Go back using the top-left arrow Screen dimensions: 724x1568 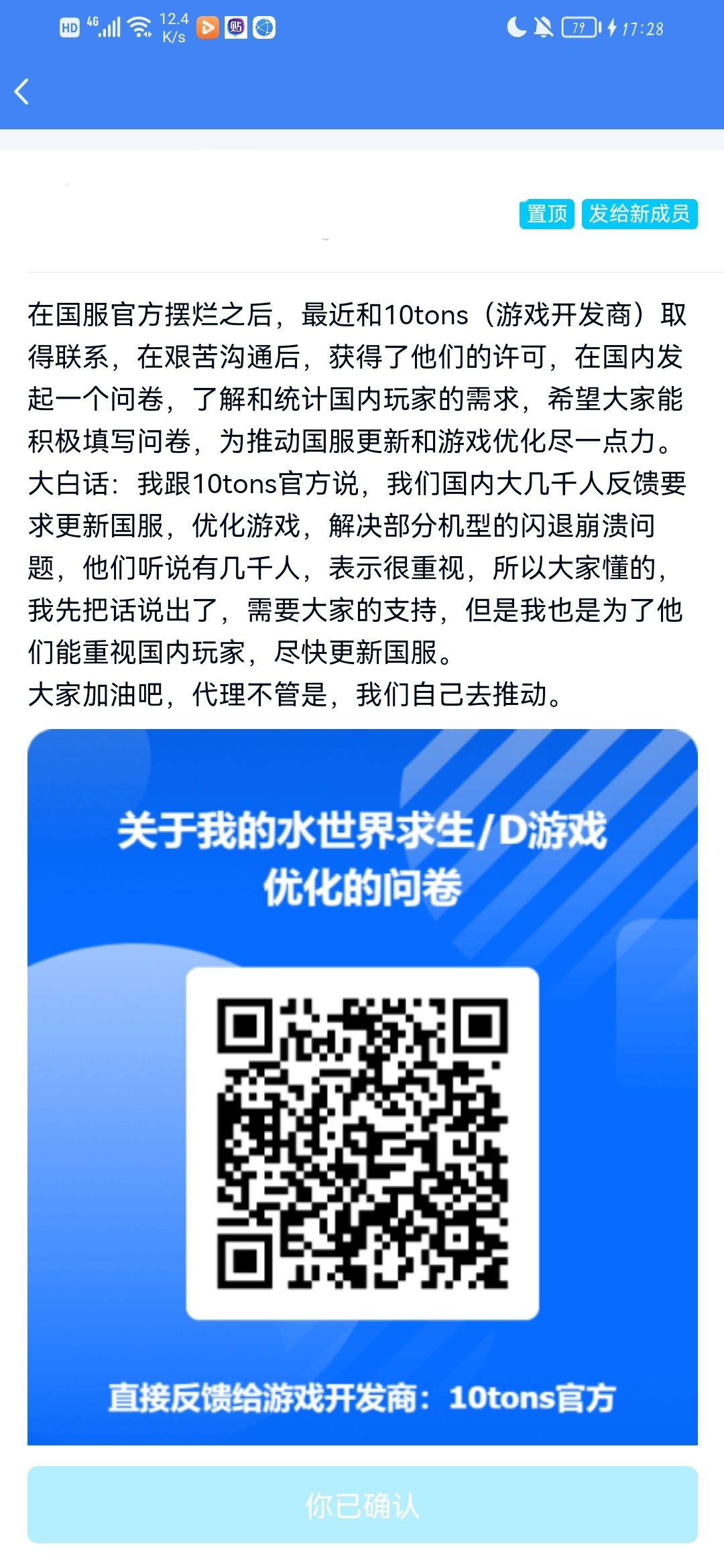coord(22,92)
